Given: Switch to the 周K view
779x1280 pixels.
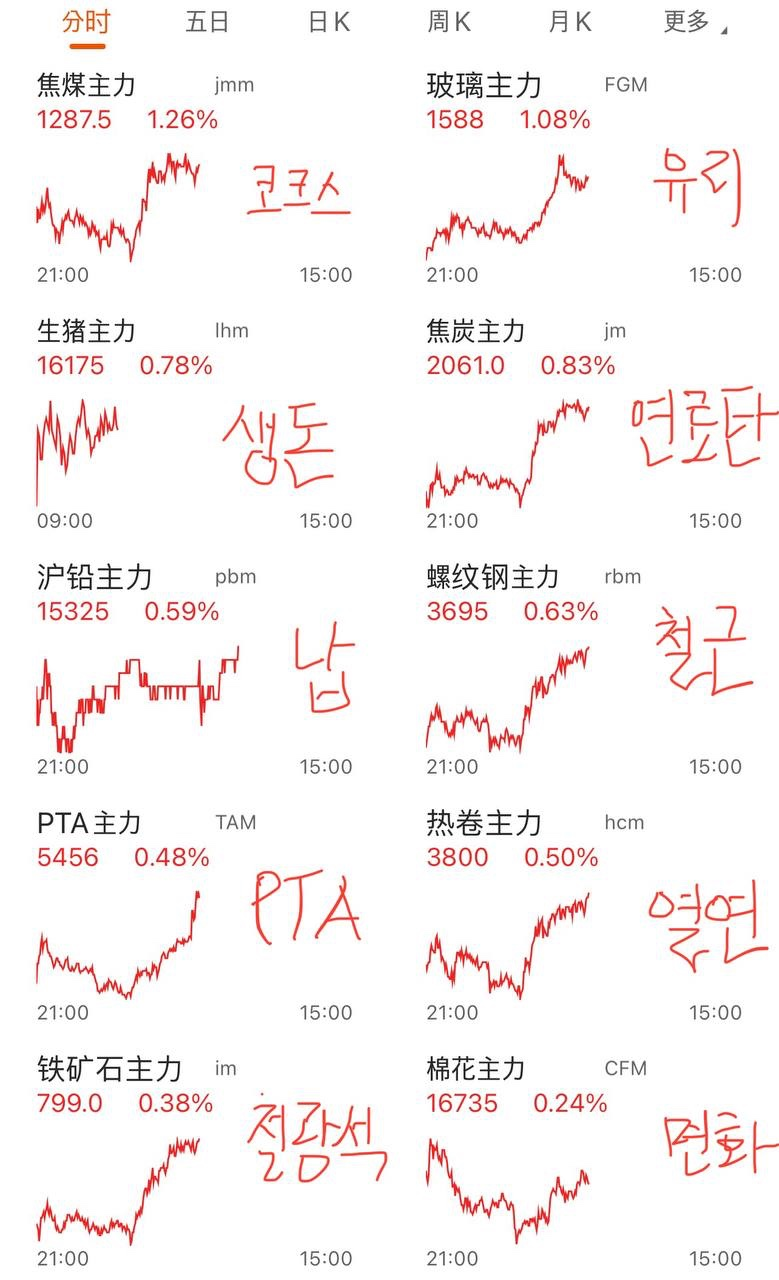Looking at the screenshot, I should coord(449,22).
